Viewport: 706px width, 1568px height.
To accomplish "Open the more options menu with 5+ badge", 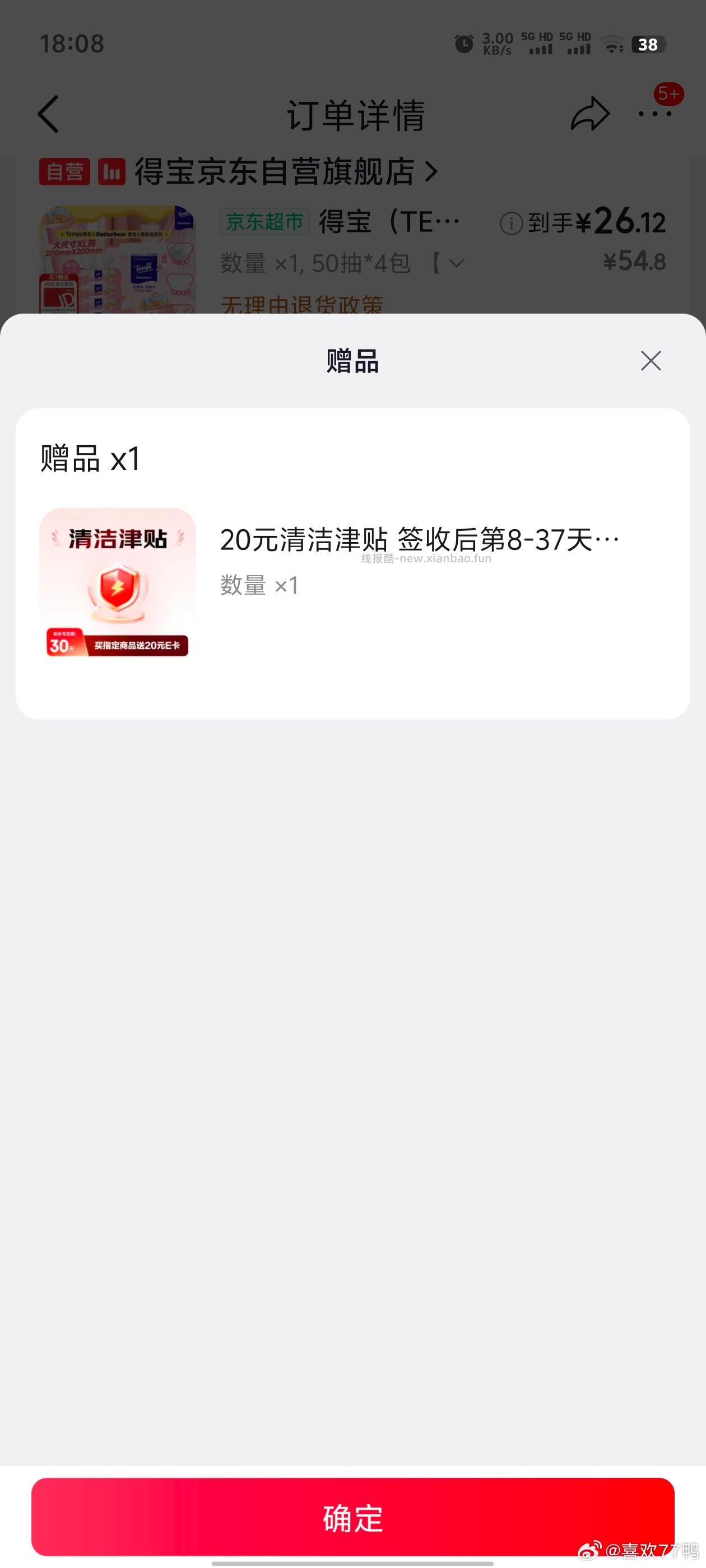I will (656, 113).
